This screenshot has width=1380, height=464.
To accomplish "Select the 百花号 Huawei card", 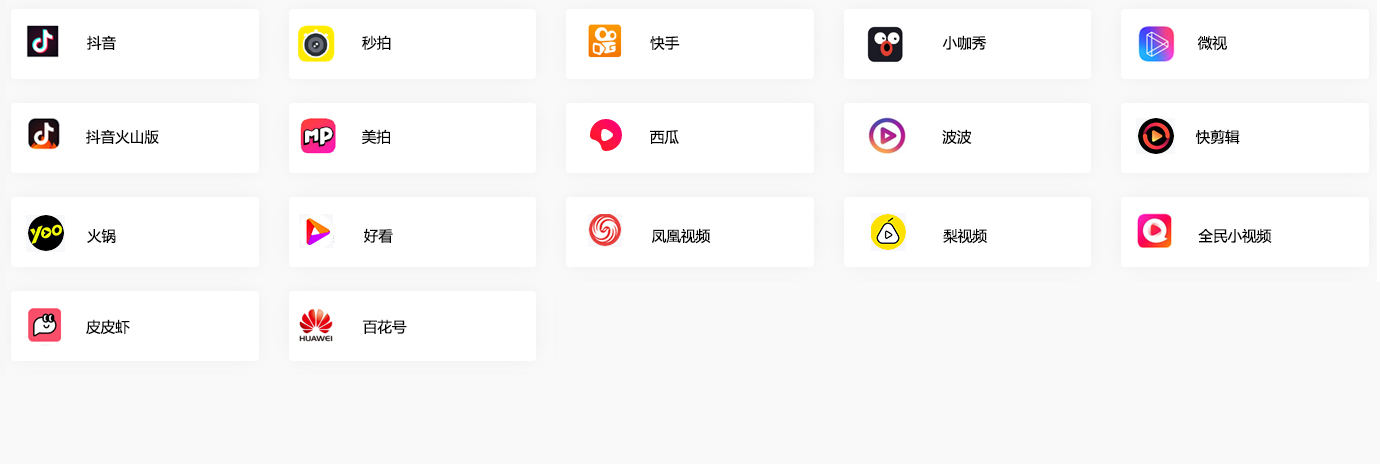I will point(412,326).
